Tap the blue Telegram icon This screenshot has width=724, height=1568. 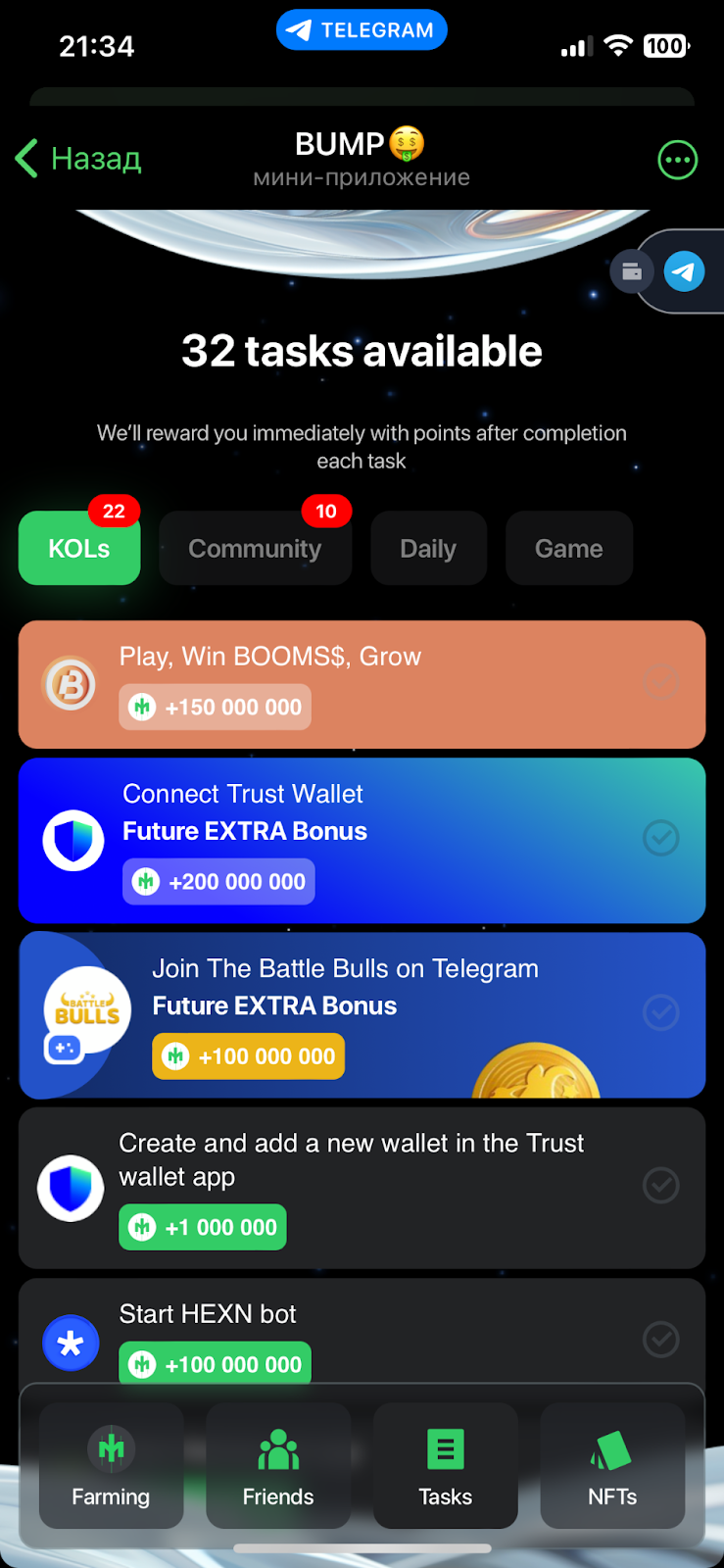(684, 271)
